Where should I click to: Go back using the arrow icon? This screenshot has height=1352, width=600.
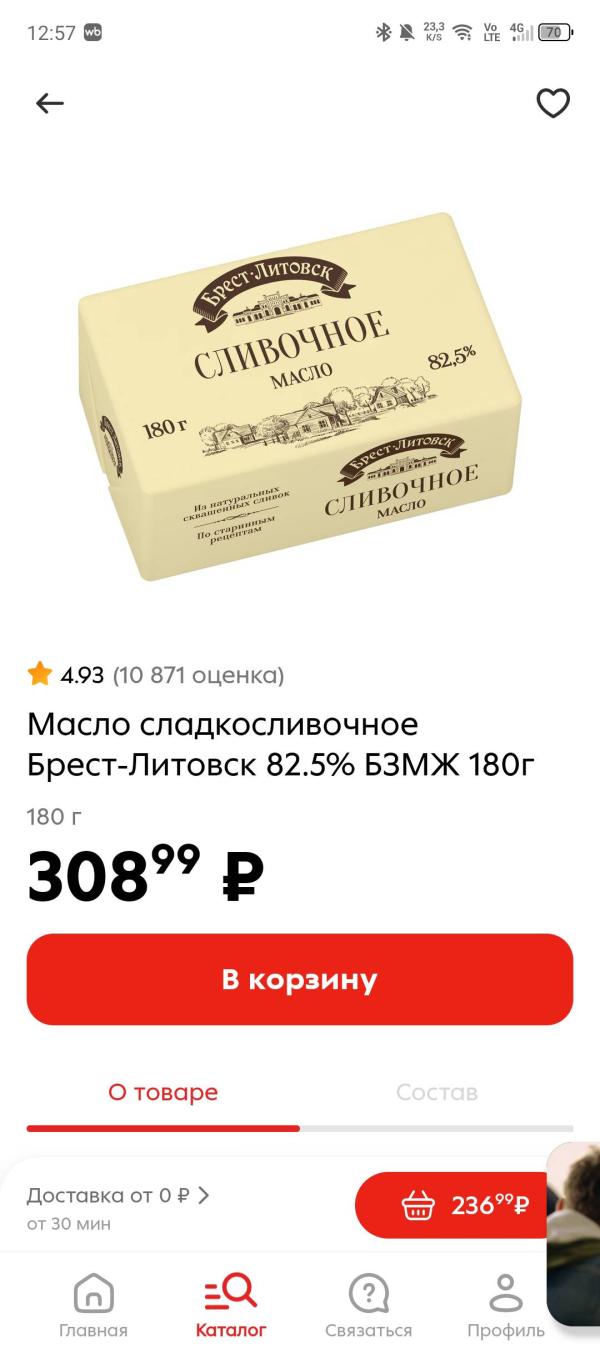click(x=50, y=103)
